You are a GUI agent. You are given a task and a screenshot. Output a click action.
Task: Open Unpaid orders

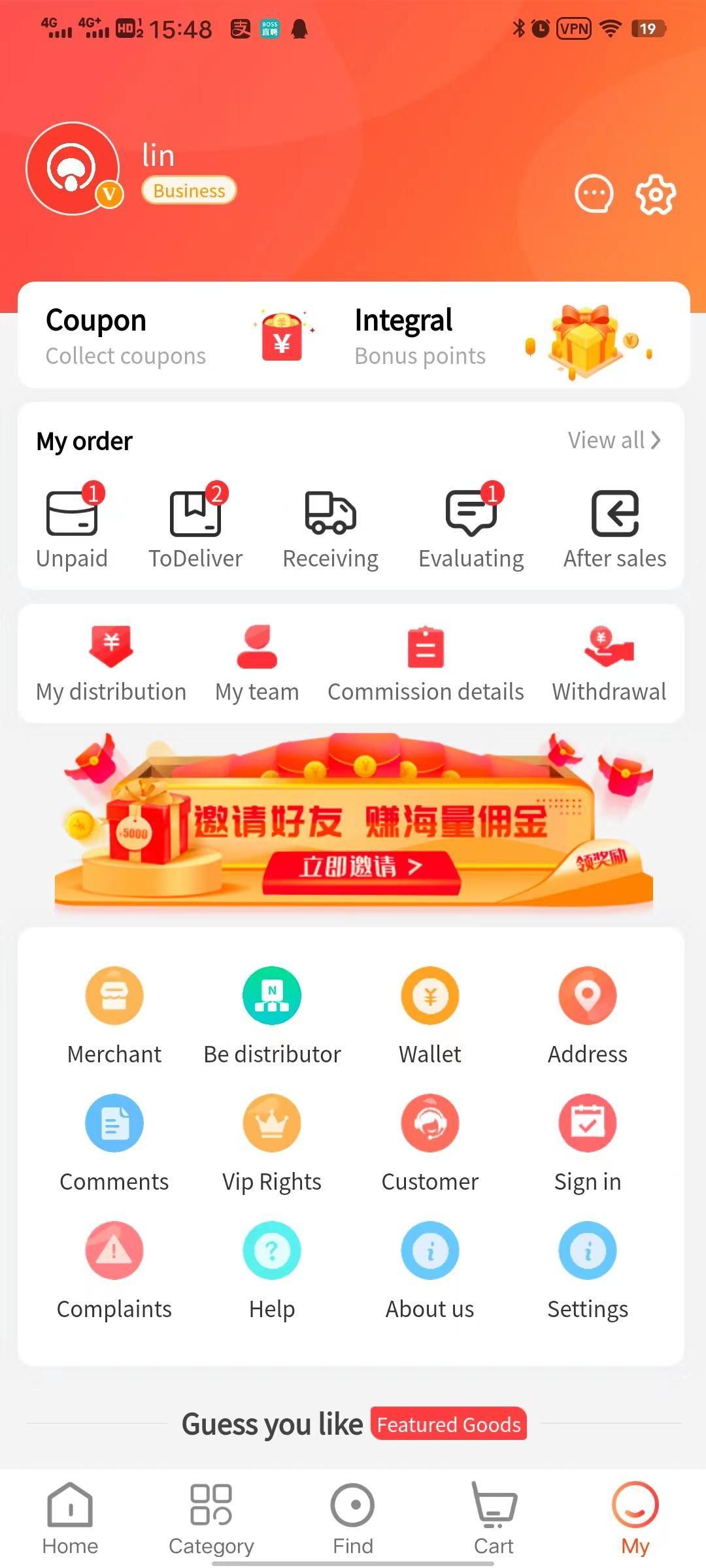coord(72,529)
